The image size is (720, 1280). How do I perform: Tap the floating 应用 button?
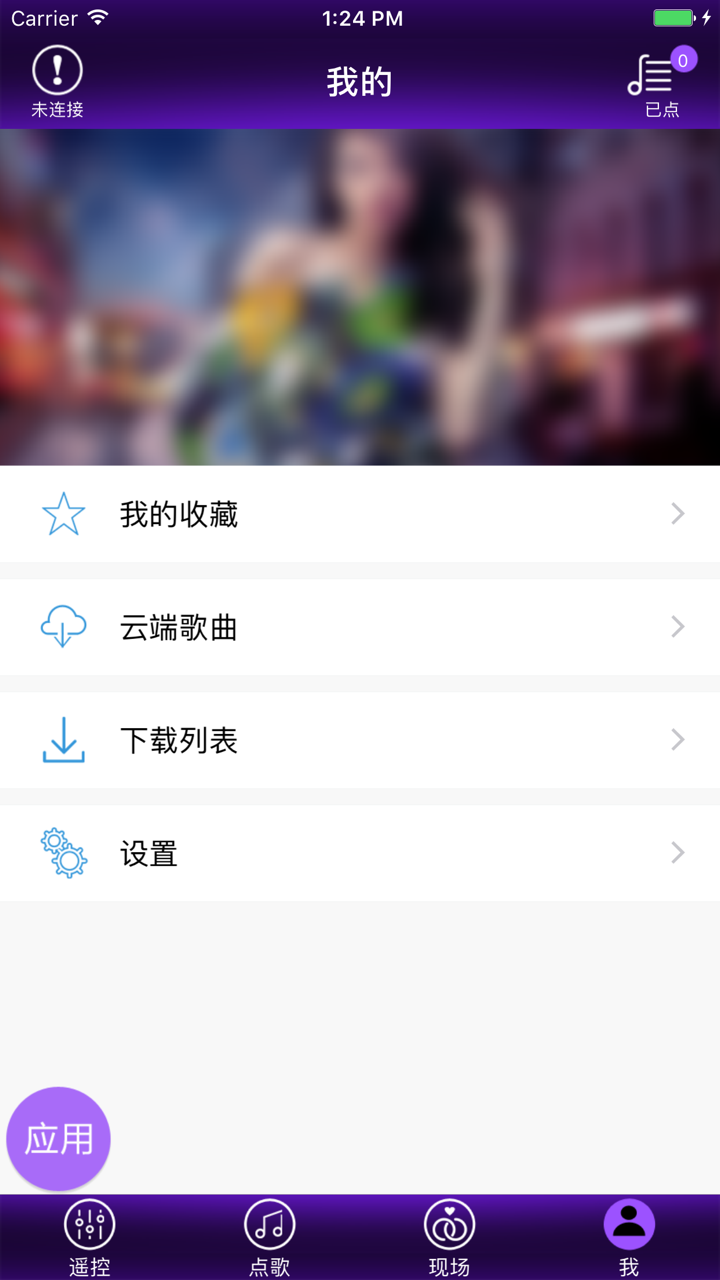tap(58, 1138)
